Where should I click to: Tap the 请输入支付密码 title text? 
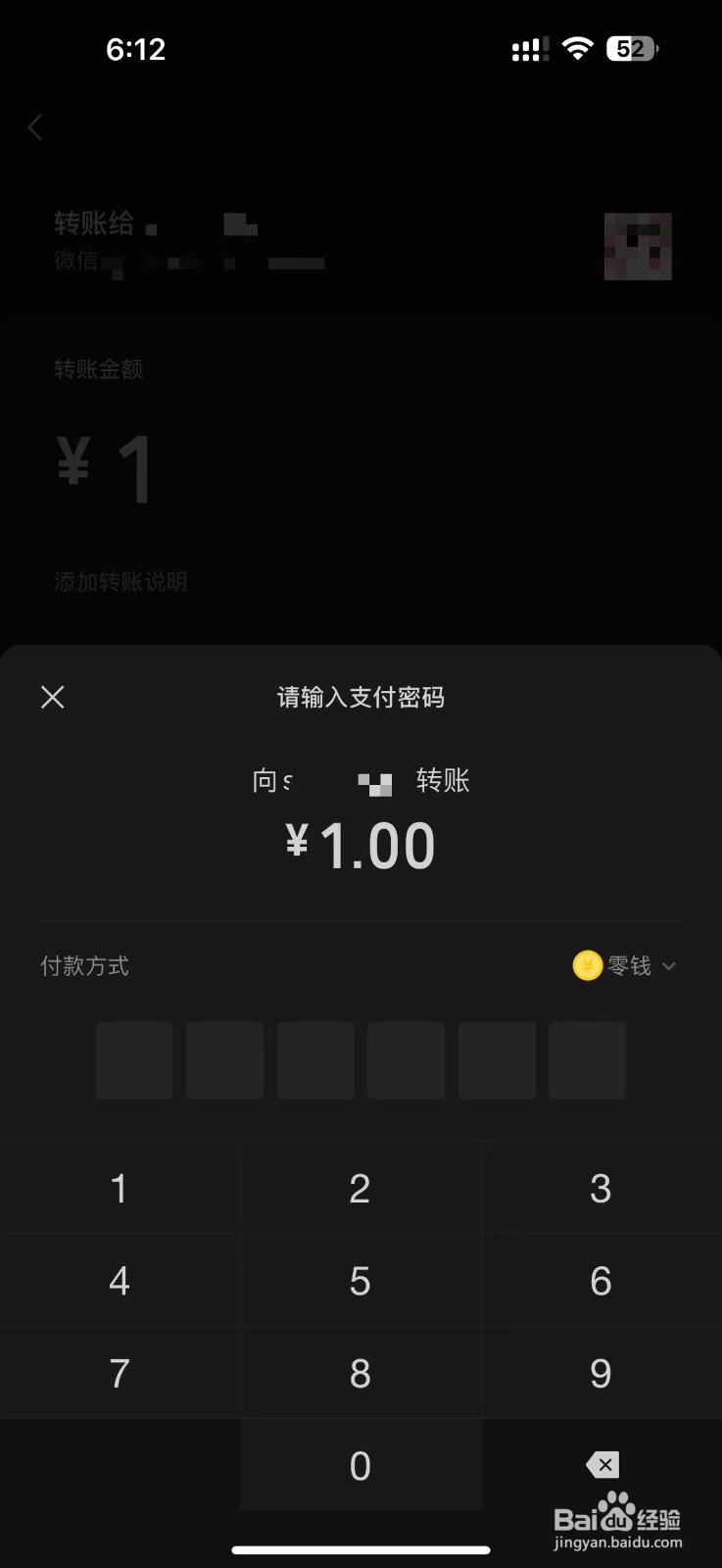(361, 696)
